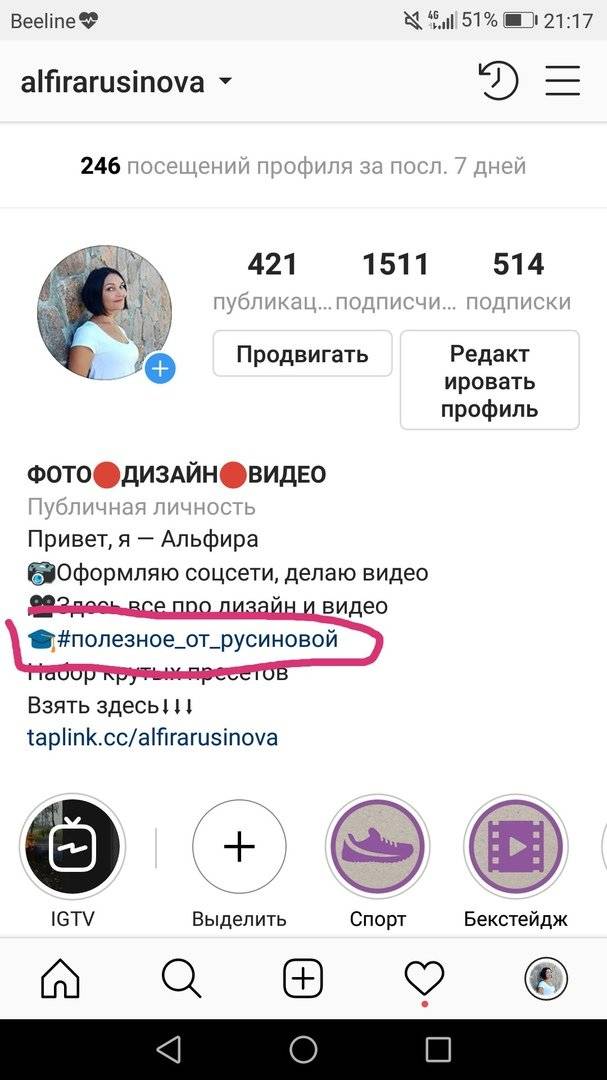
Task: Add a story via profile photo plus
Action: [160, 369]
